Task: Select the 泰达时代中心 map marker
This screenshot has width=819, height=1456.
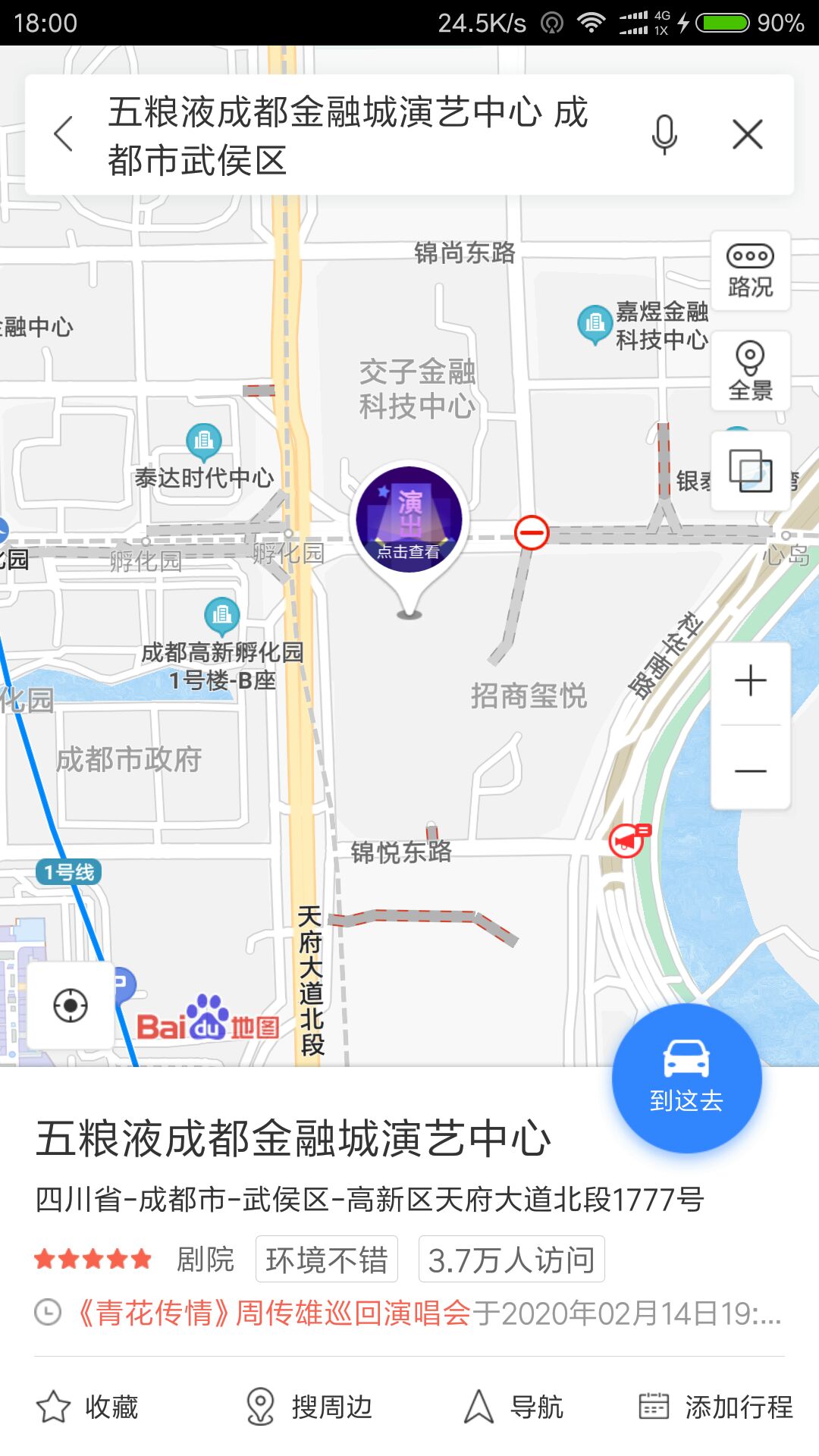Action: pyautogui.click(x=203, y=441)
